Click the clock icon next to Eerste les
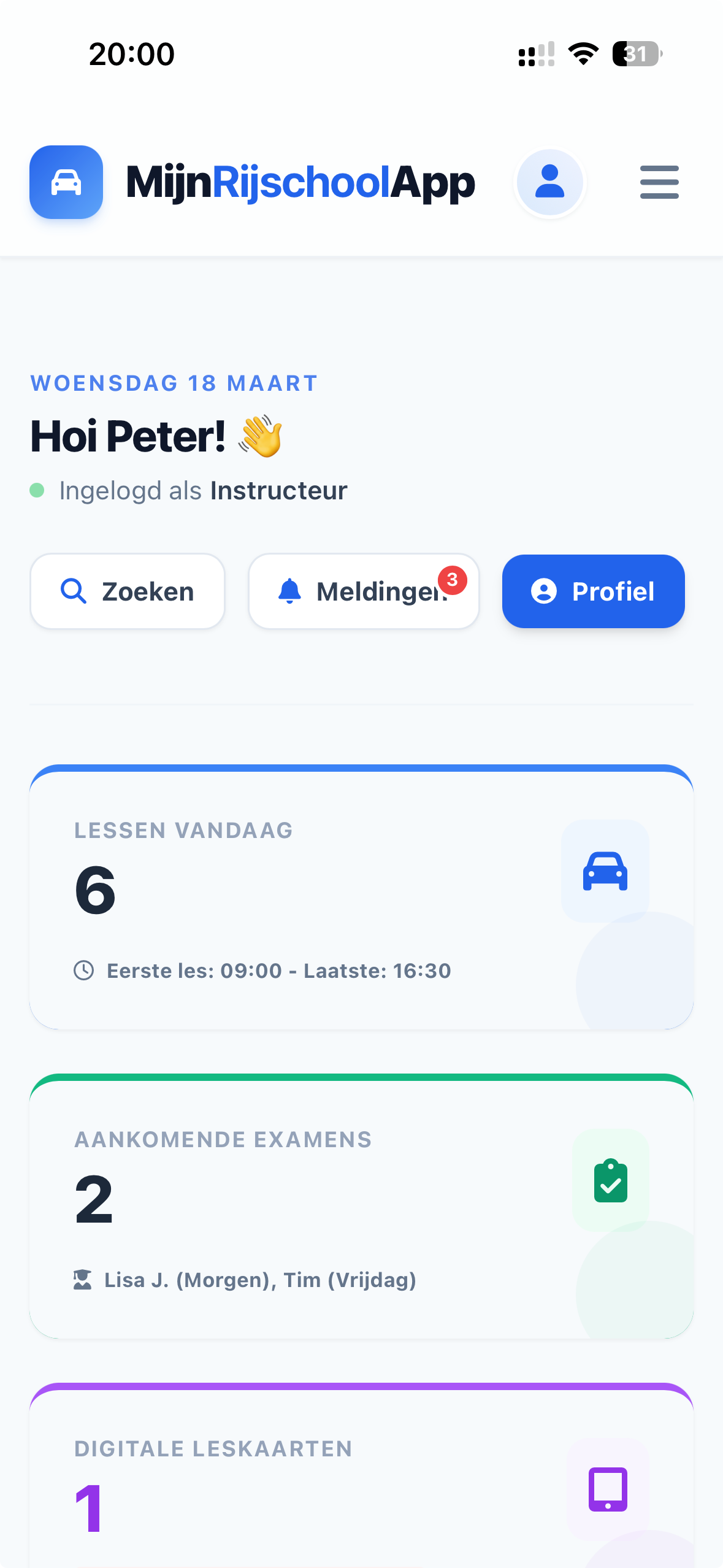 pyautogui.click(x=84, y=971)
